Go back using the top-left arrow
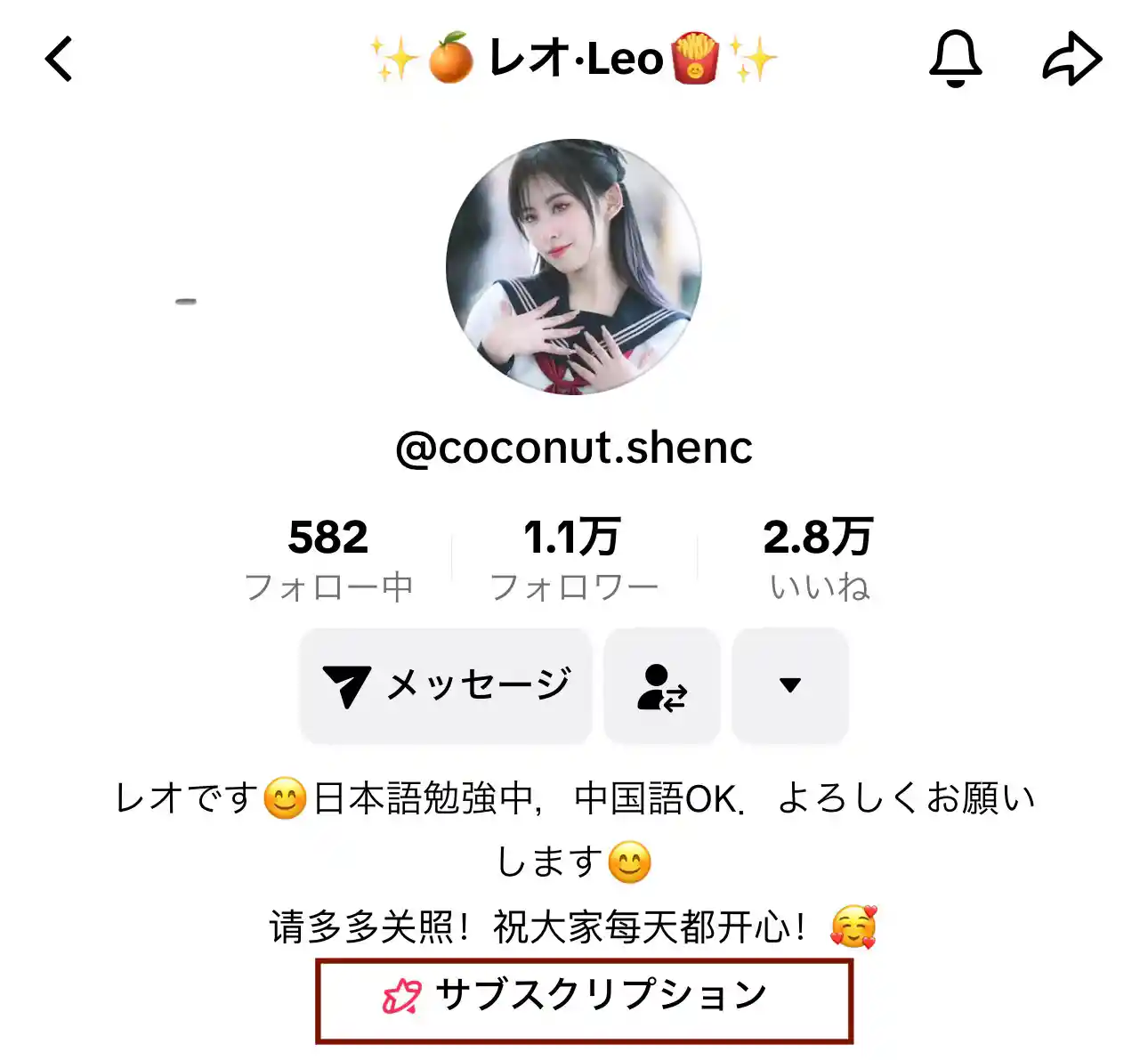The image size is (1148, 1060). (59, 60)
